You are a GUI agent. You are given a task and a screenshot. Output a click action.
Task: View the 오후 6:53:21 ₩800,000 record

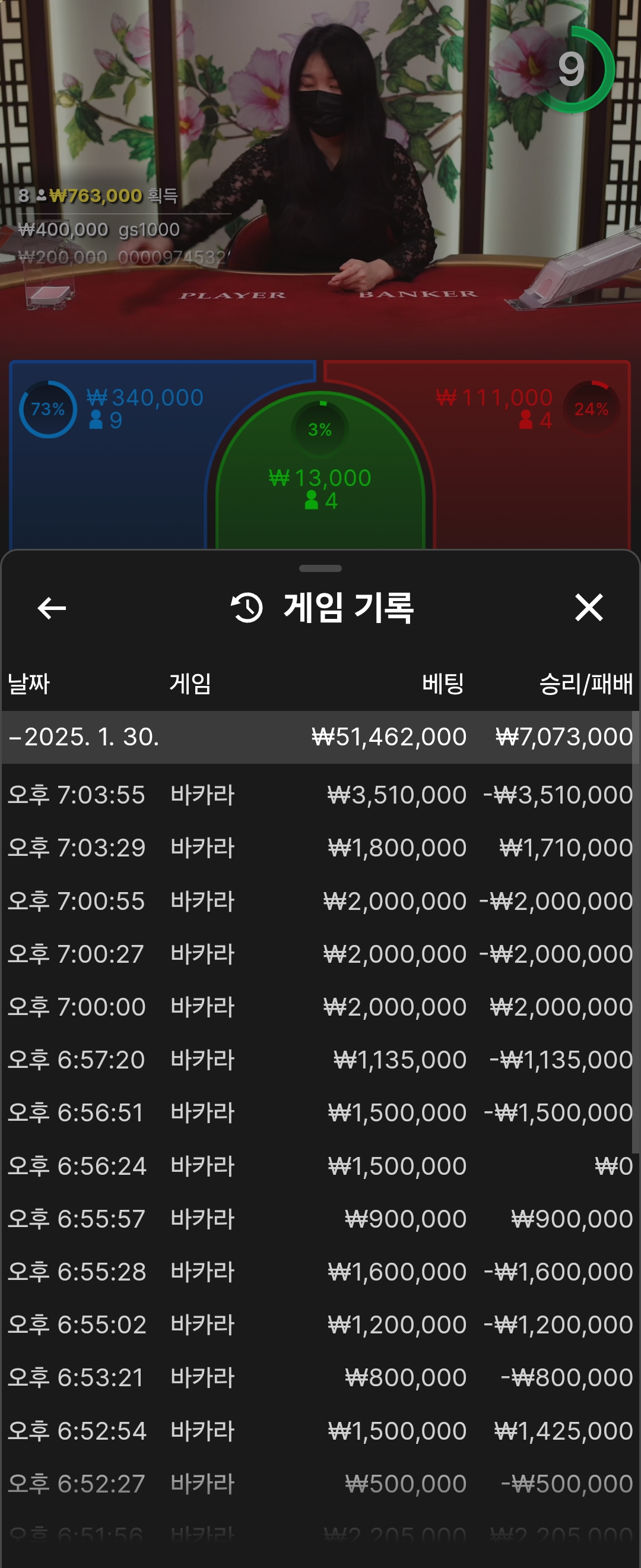(x=320, y=1377)
